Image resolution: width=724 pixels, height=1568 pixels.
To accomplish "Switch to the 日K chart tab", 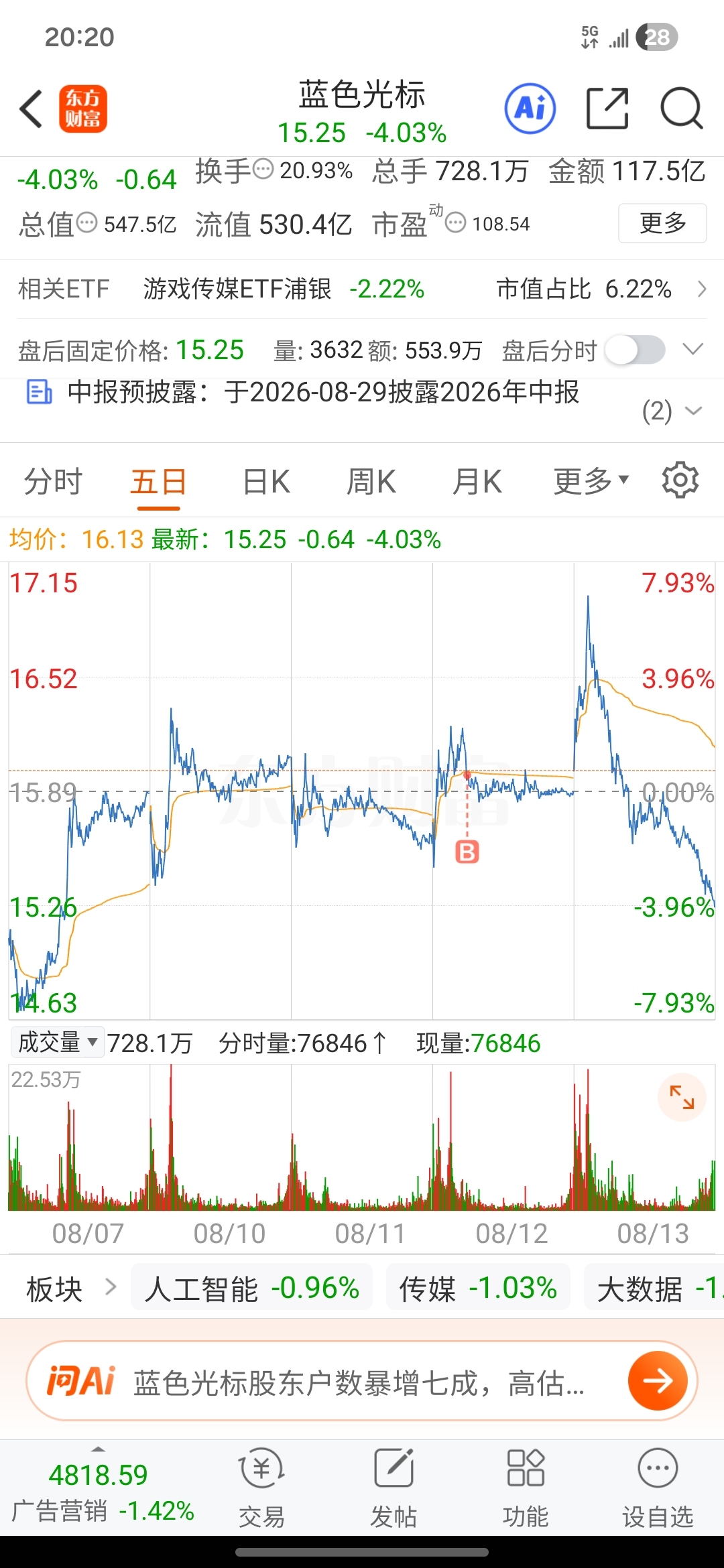I will [x=266, y=482].
